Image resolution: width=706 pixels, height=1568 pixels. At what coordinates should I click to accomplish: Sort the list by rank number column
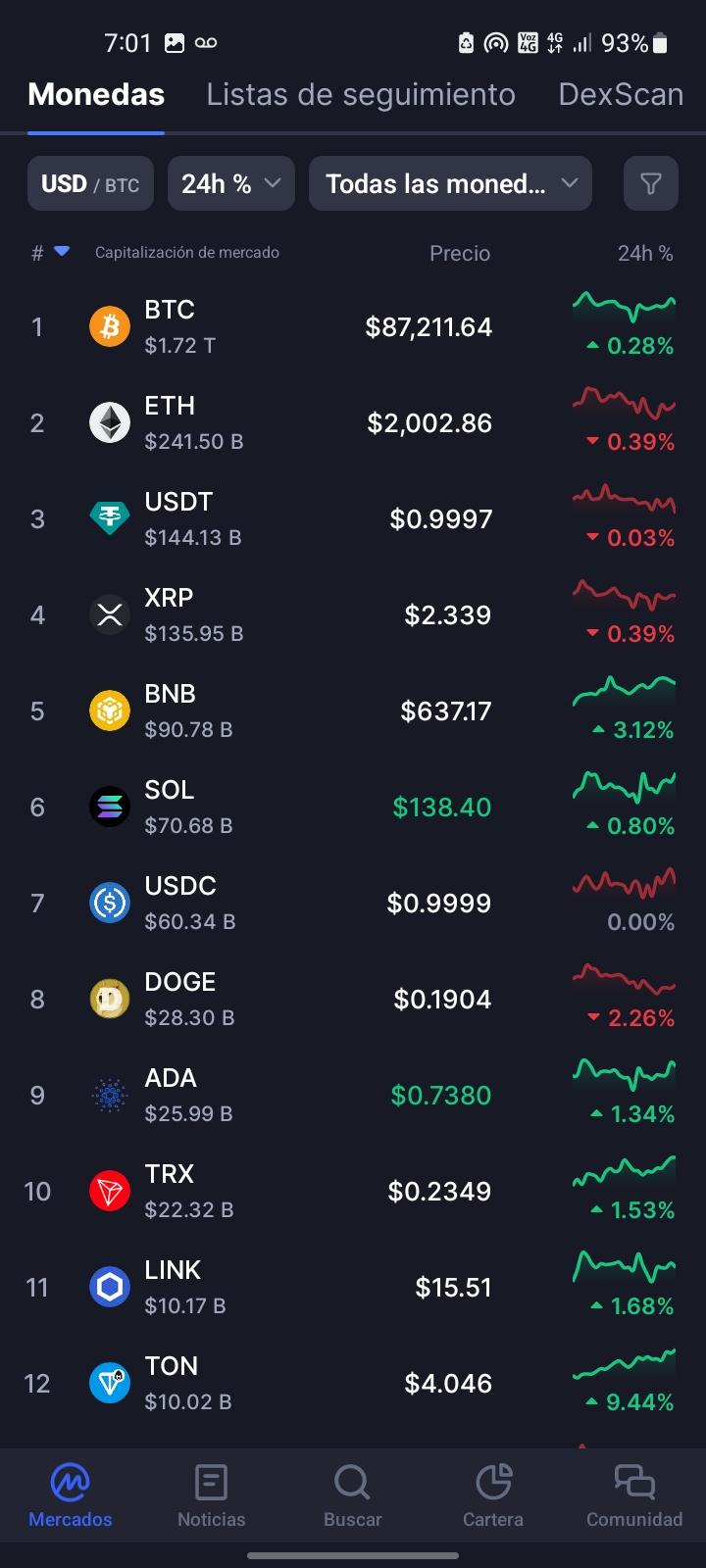49,253
